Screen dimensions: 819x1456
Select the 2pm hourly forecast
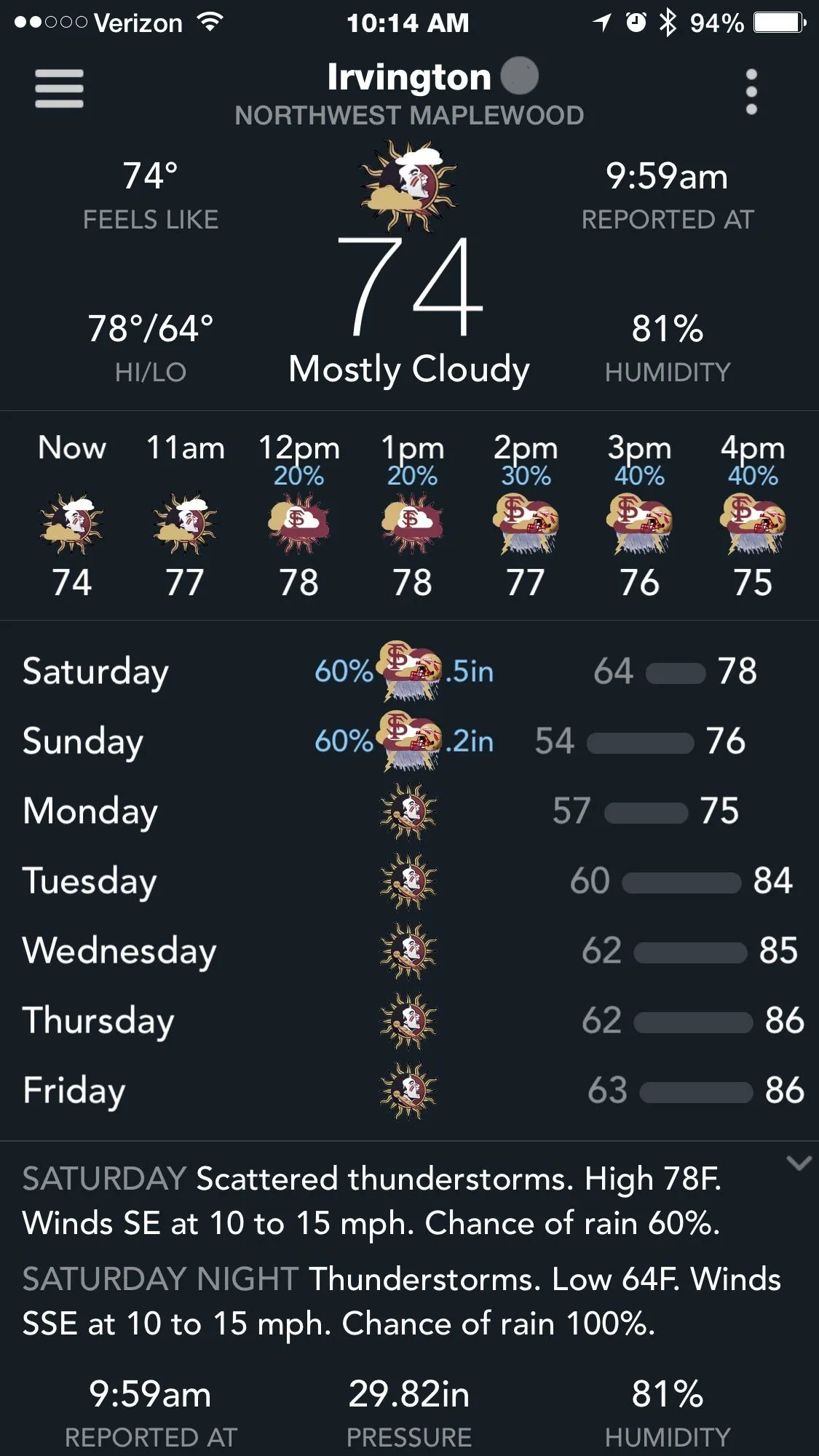pyautogui.click(x=526, y=515)
